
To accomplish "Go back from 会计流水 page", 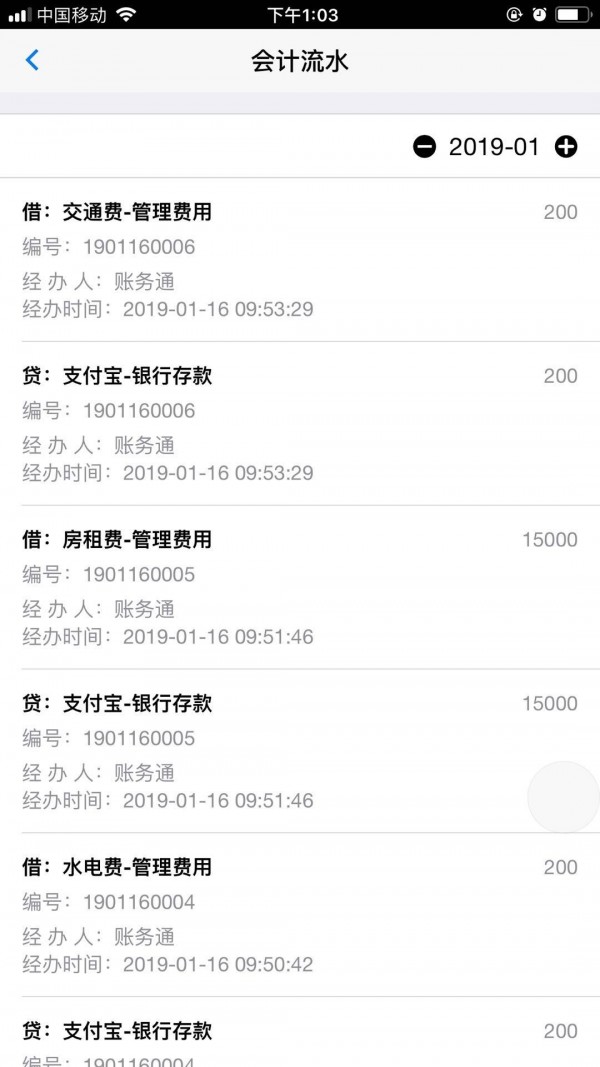I will pos(32,60).
